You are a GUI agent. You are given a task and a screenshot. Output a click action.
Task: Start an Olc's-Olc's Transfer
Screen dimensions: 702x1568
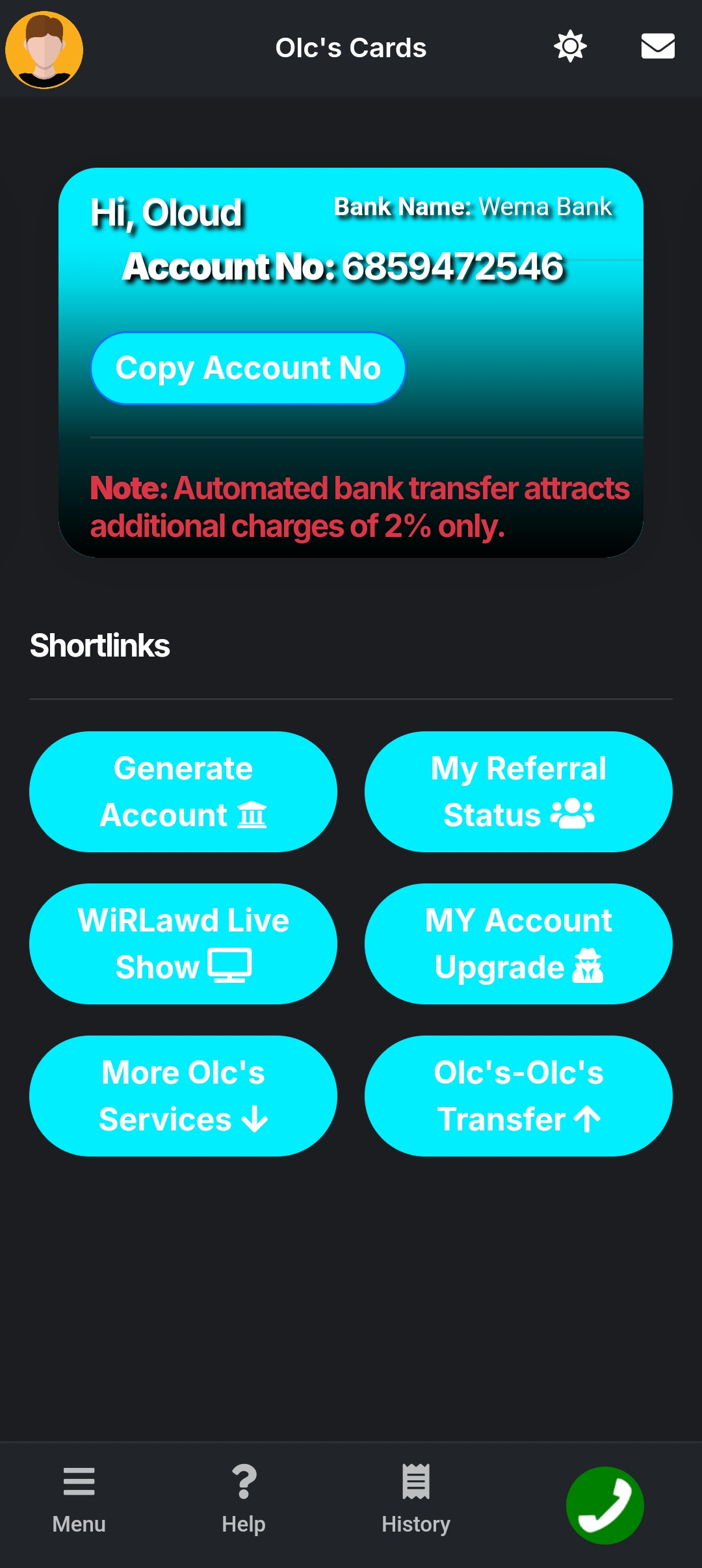pyautogui.click(x=518, y=1095)
